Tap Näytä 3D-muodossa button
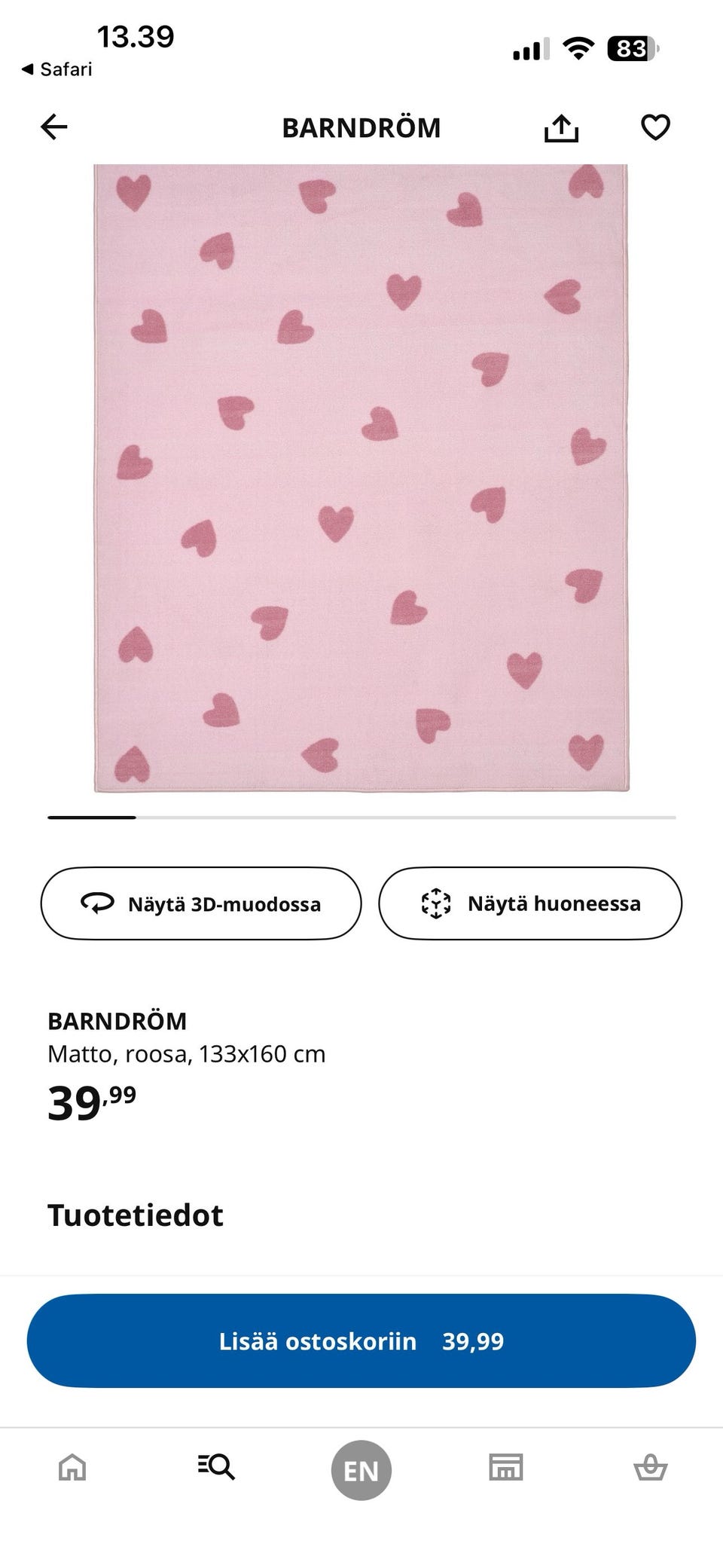The width and height of the screenshot is (723, 1568). point(201,903)
